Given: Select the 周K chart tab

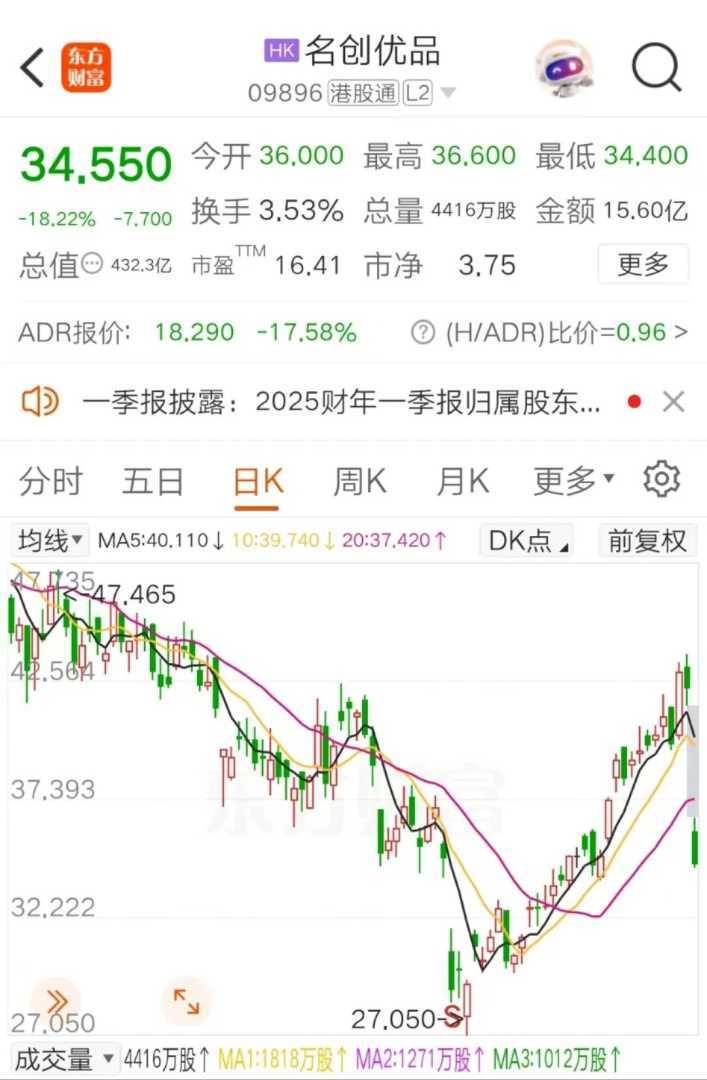Looking at the screenshot, I should click(x=359, y=481).
